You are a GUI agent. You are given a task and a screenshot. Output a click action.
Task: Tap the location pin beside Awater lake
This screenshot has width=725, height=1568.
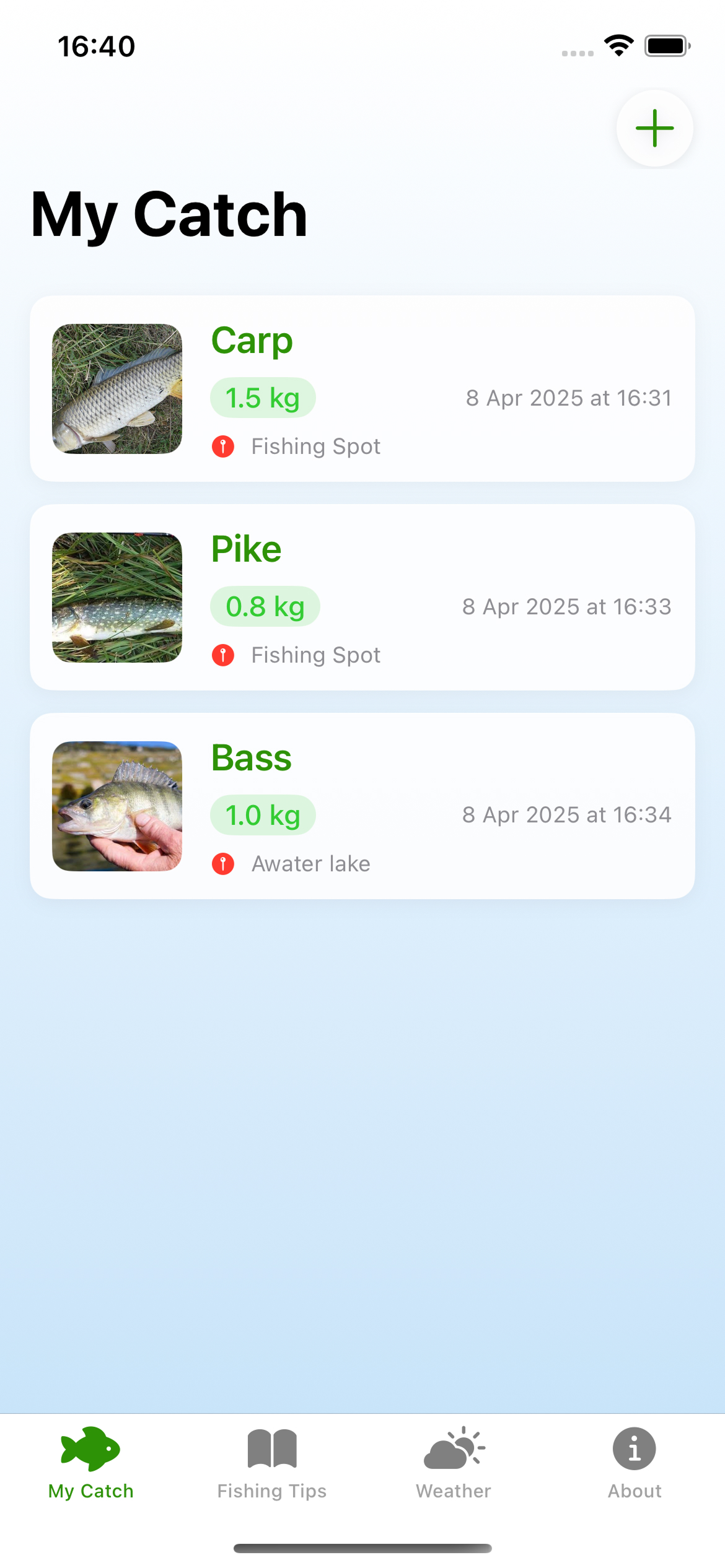pos(224,863)
